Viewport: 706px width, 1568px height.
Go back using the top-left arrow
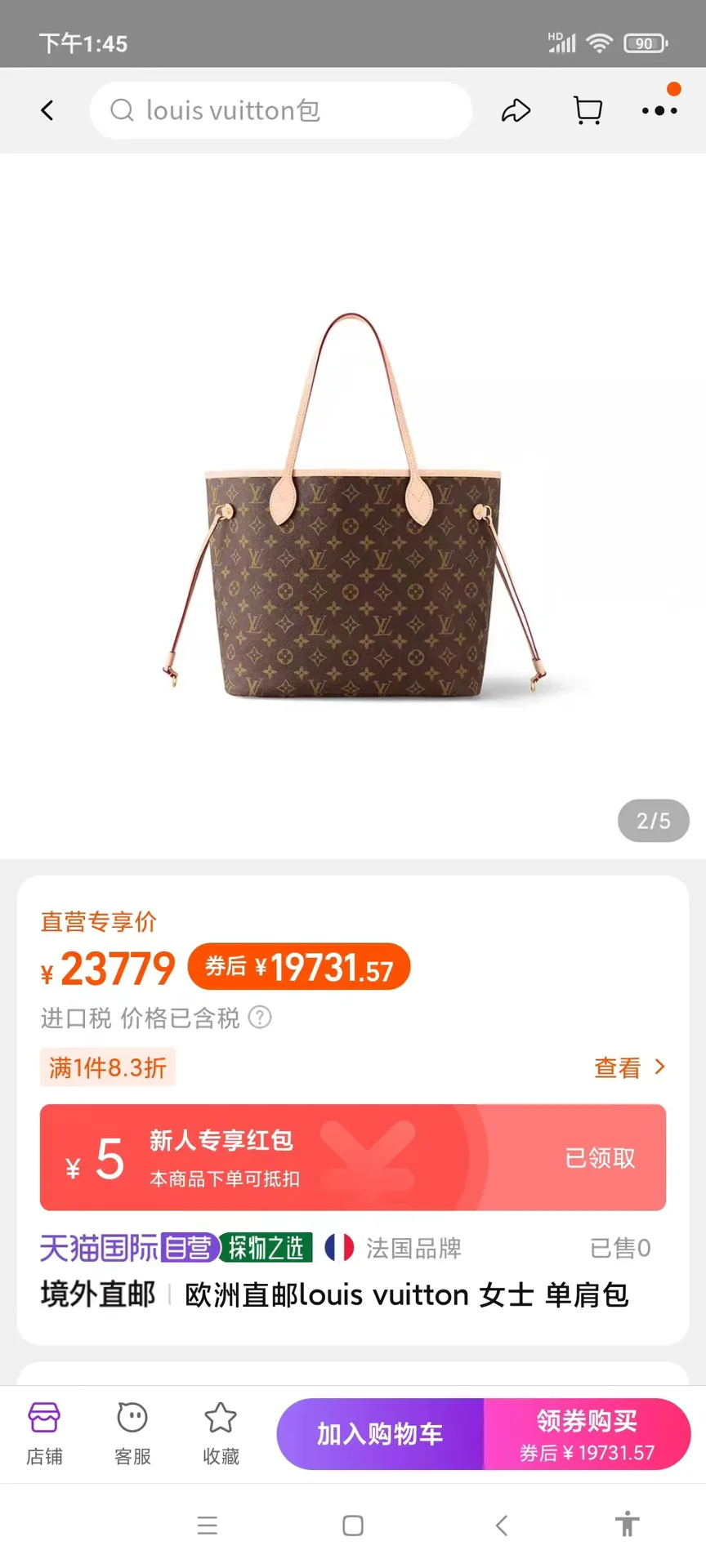47,110
